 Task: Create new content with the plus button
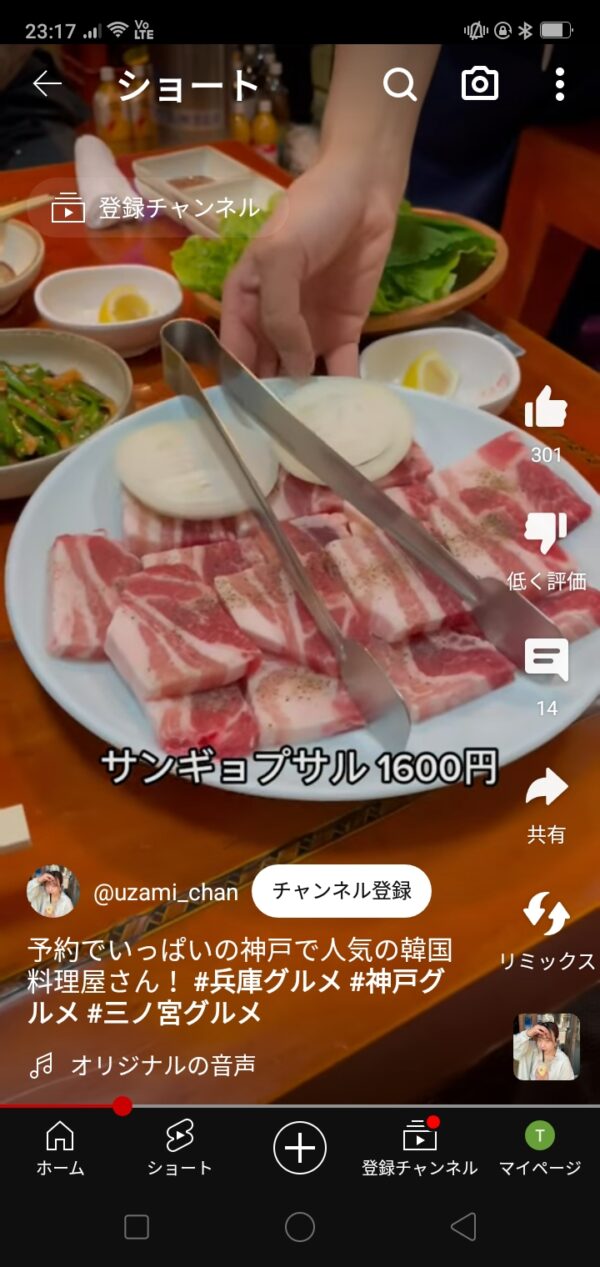[300, 1146]
